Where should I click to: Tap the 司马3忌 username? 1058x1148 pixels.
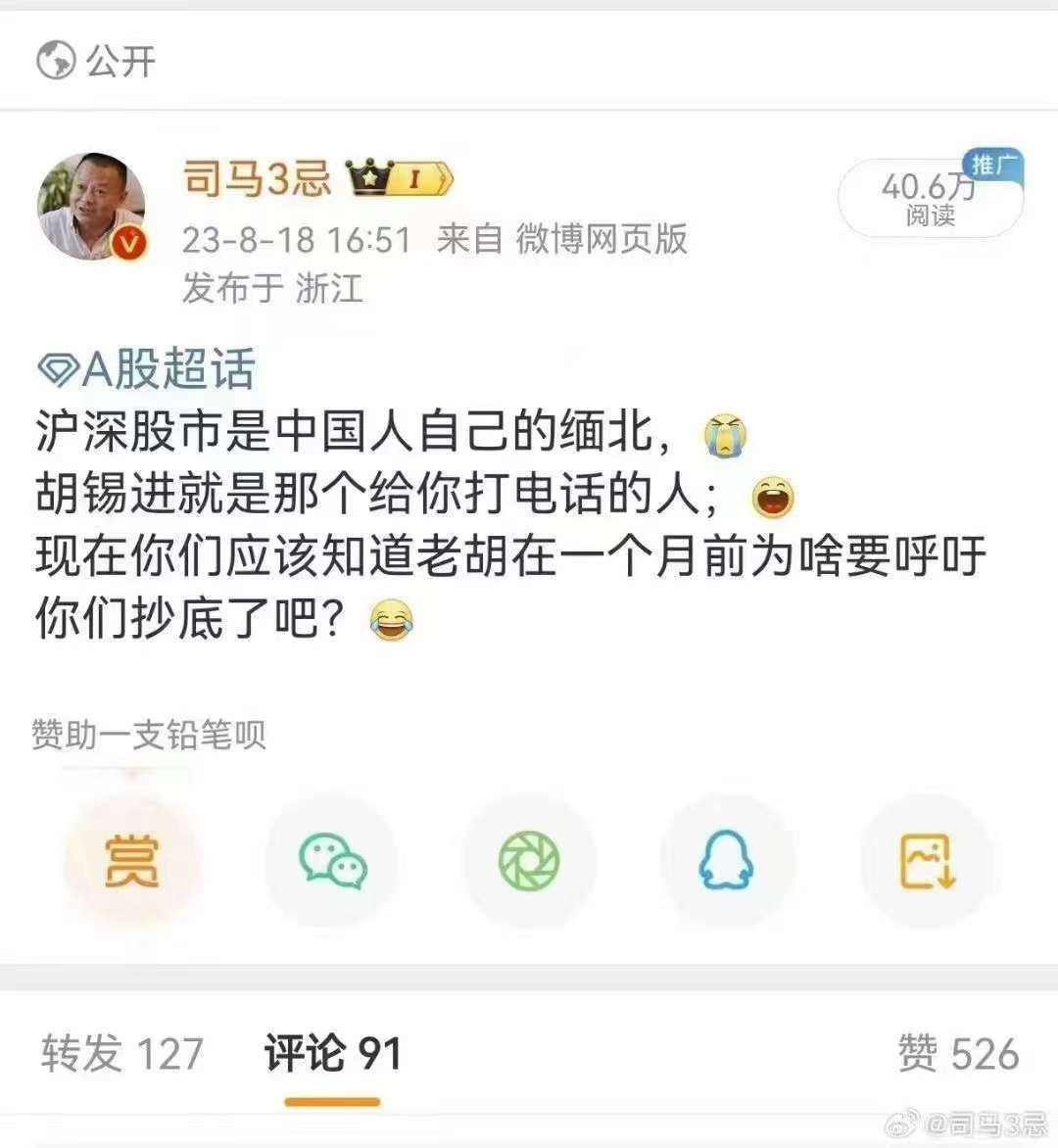pyautogui.click(x=257, y=178)
